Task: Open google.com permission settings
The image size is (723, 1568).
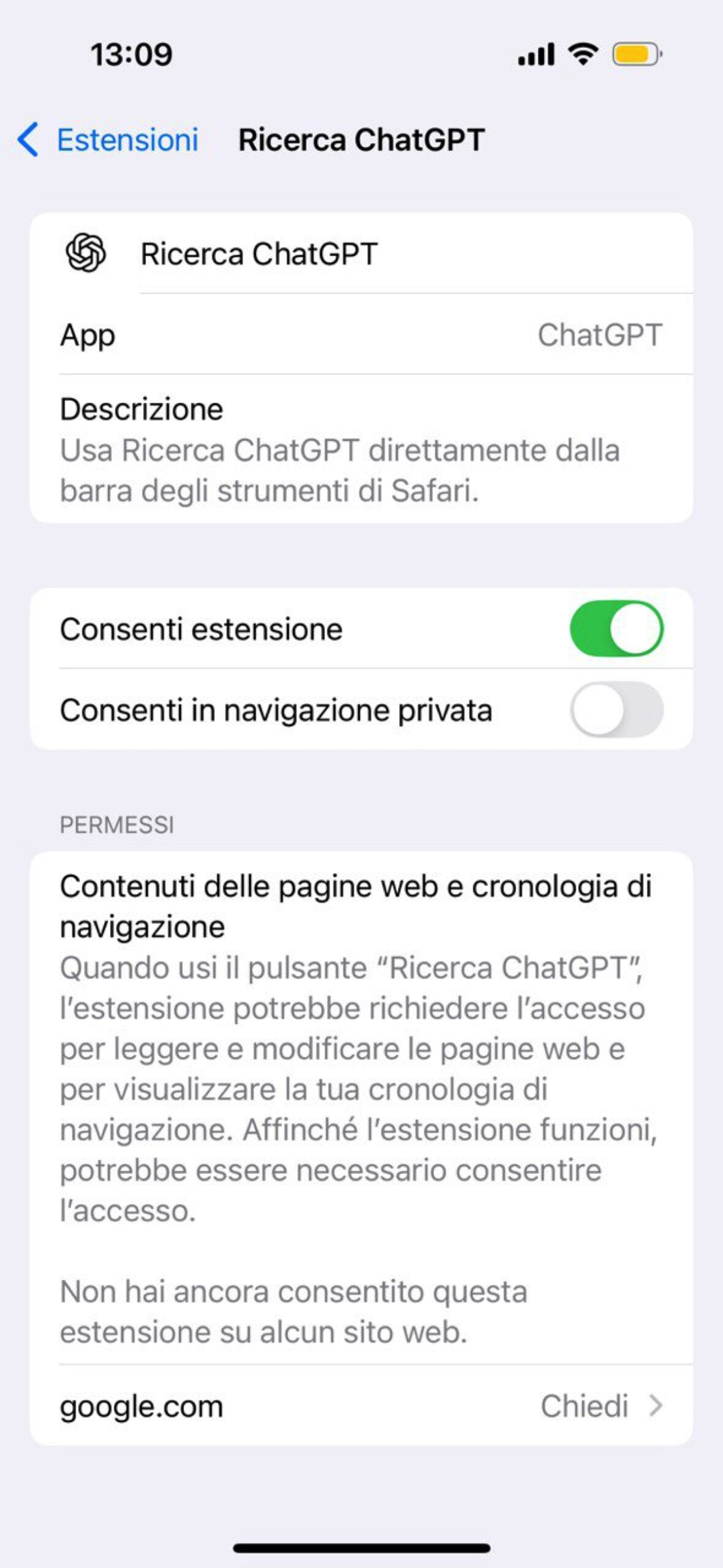Action: pyautogui.click(x=362, y=1406)
